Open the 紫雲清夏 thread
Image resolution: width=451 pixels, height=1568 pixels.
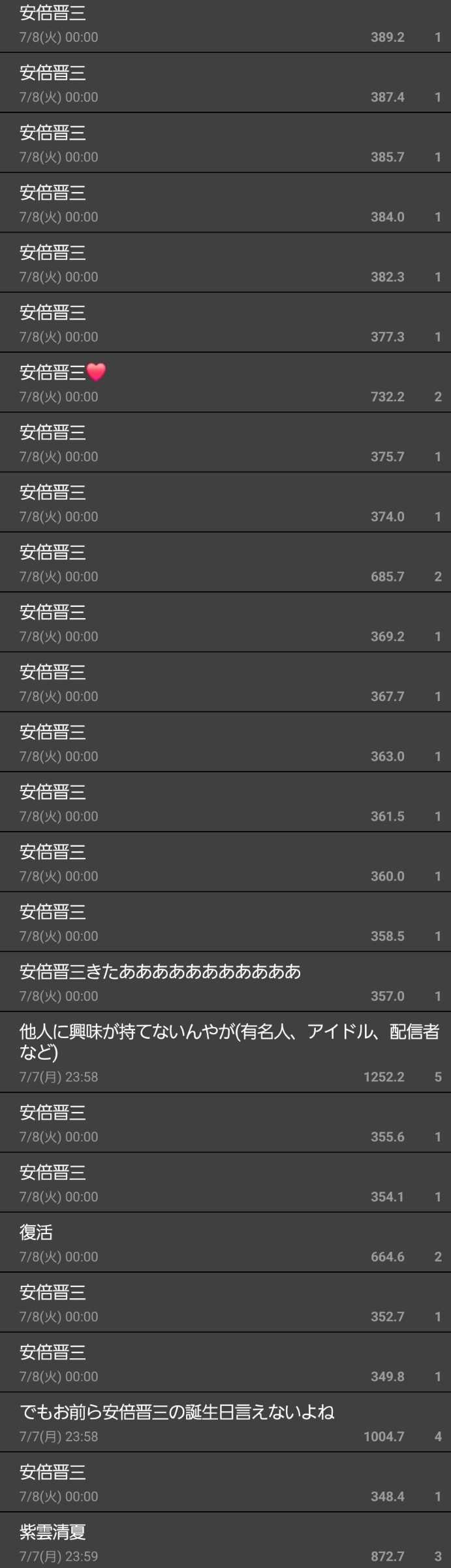[225, 1542]
